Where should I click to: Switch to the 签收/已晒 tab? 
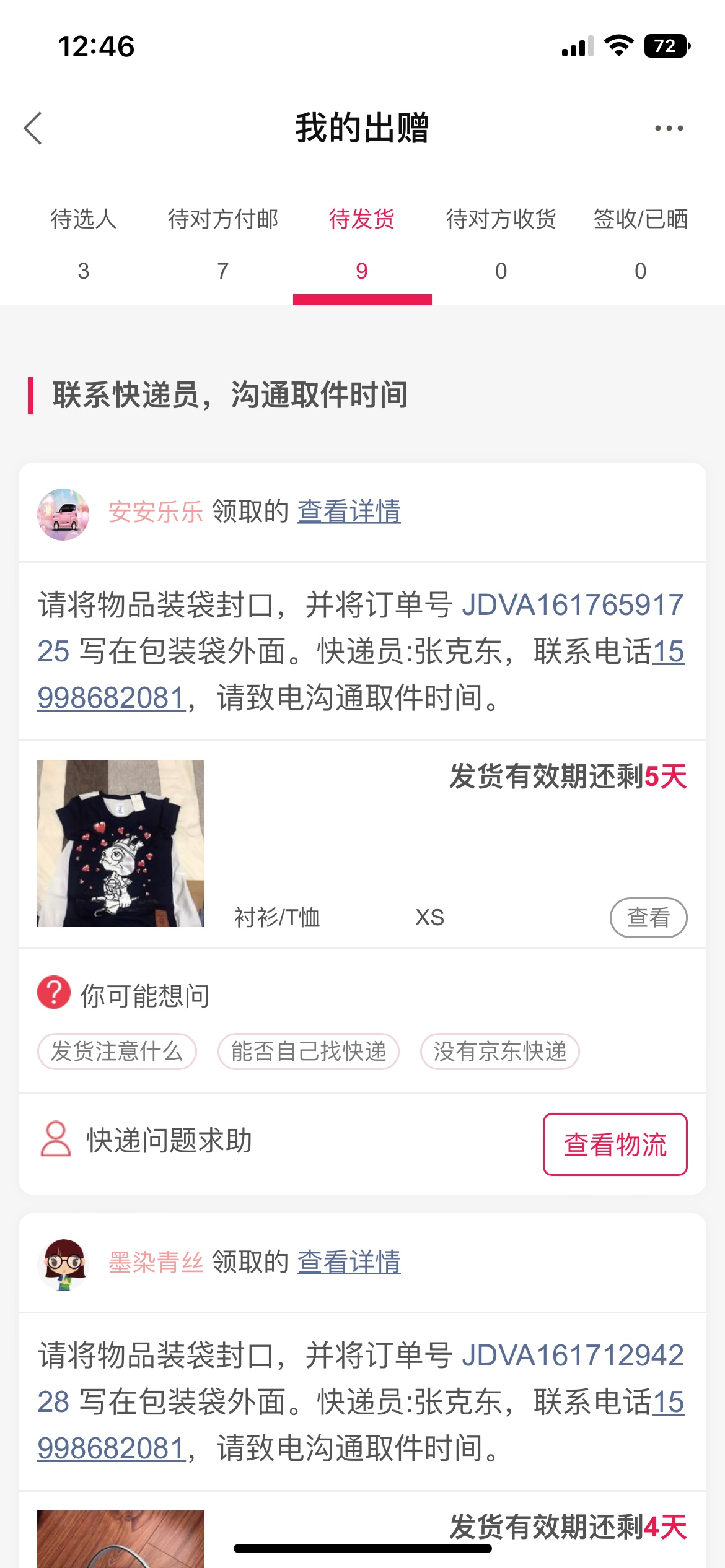pos(640,243)
